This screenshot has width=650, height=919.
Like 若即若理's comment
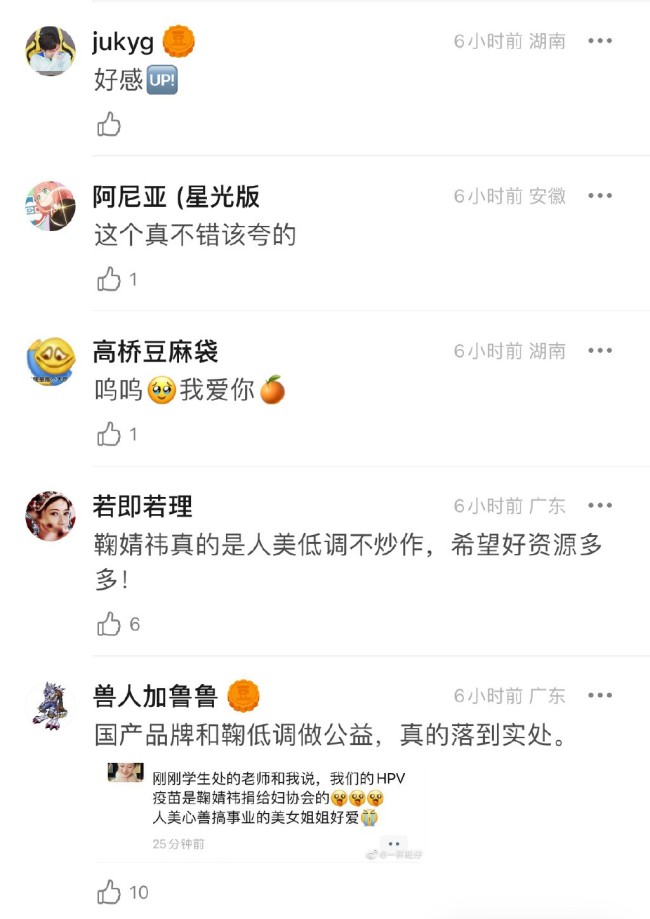pos(109,625)
